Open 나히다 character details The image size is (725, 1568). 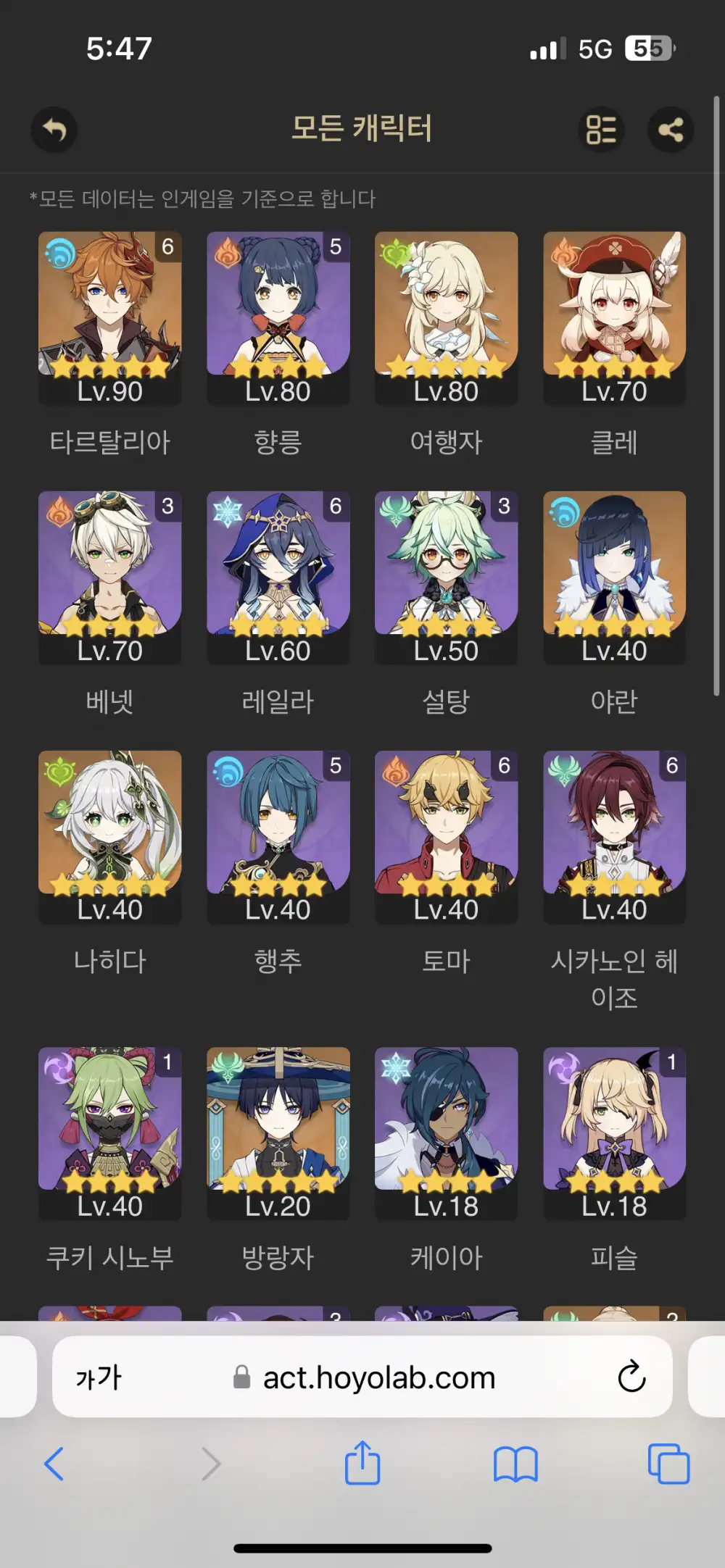pos(110,836)
